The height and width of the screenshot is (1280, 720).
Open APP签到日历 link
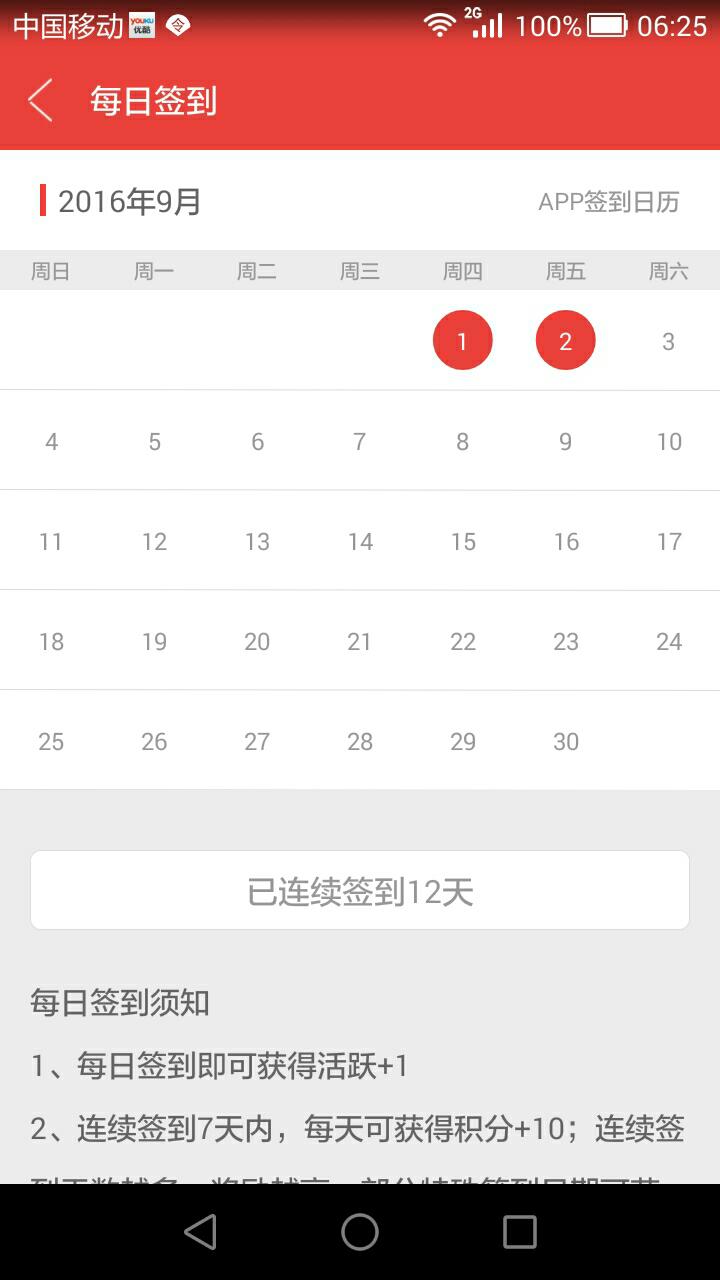[x=608, y=202]
